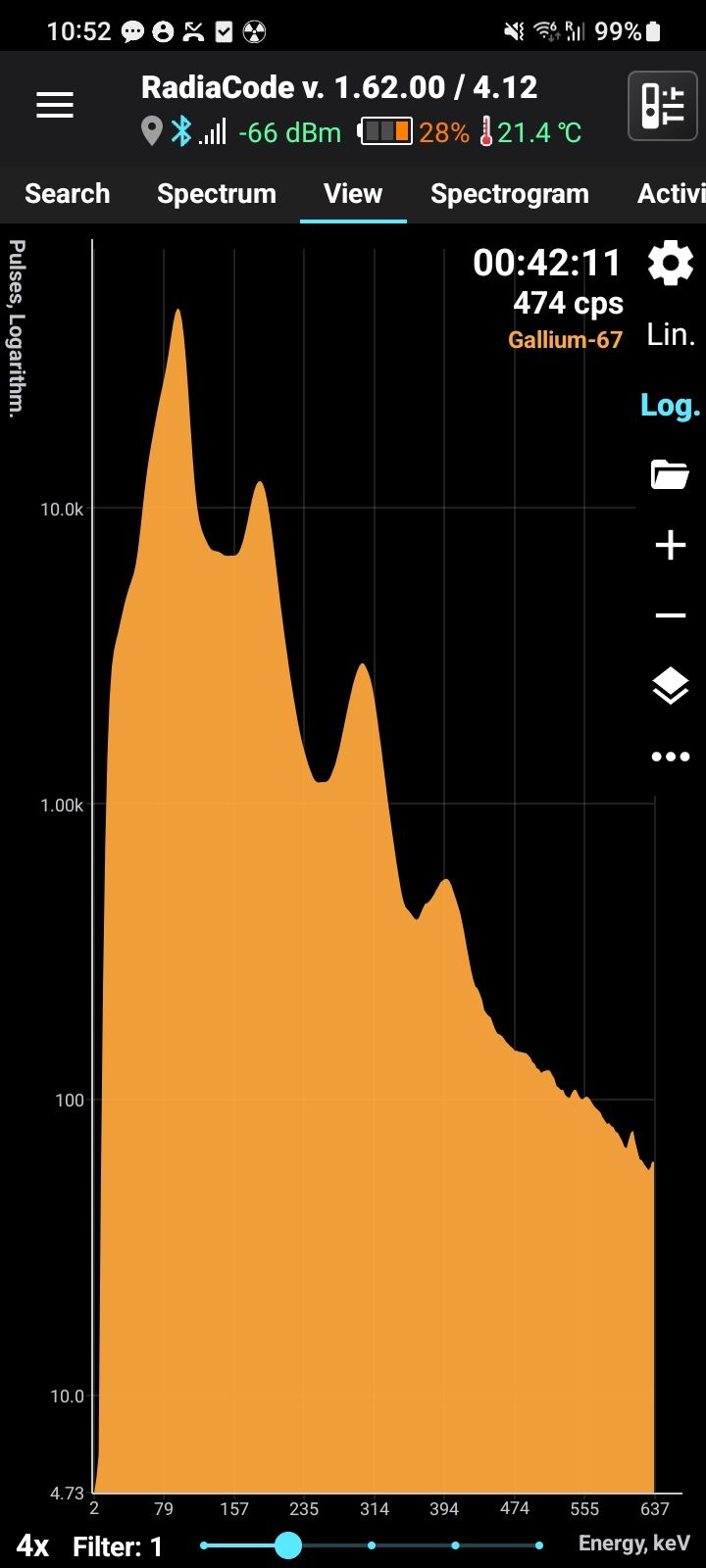706x1568 pixels.
Task: Open saved spectra folder
Action: pyautogui.click(x=671, y=474)
